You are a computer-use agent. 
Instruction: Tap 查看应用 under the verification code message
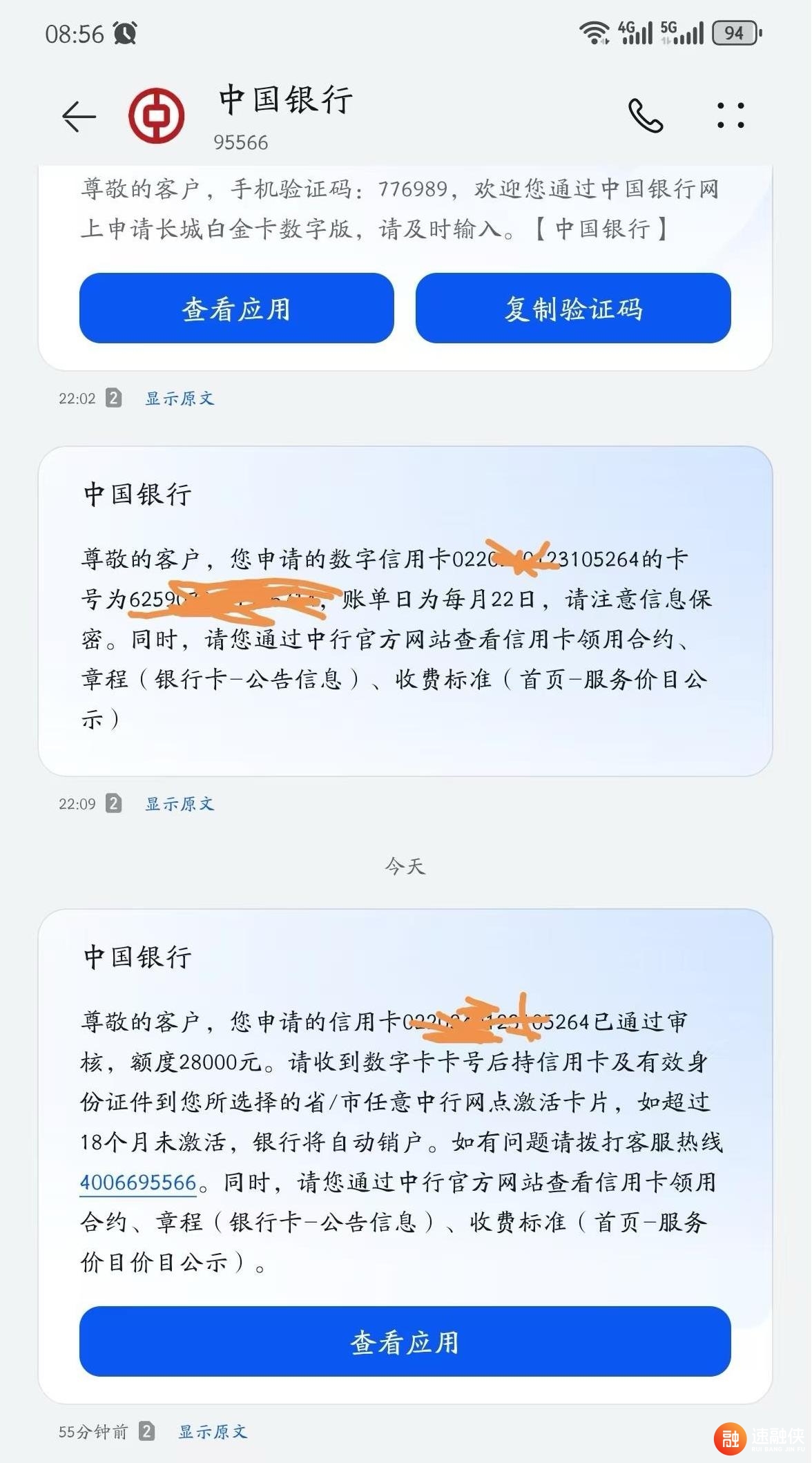pyautogui.click(x=236, y=309)
